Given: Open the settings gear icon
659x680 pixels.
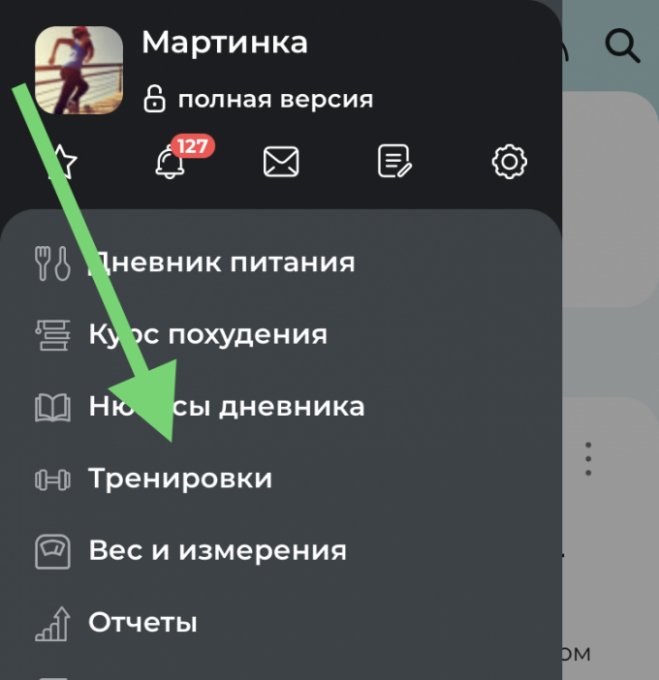Looking at the screenshot, I should (x=510, y=161).
